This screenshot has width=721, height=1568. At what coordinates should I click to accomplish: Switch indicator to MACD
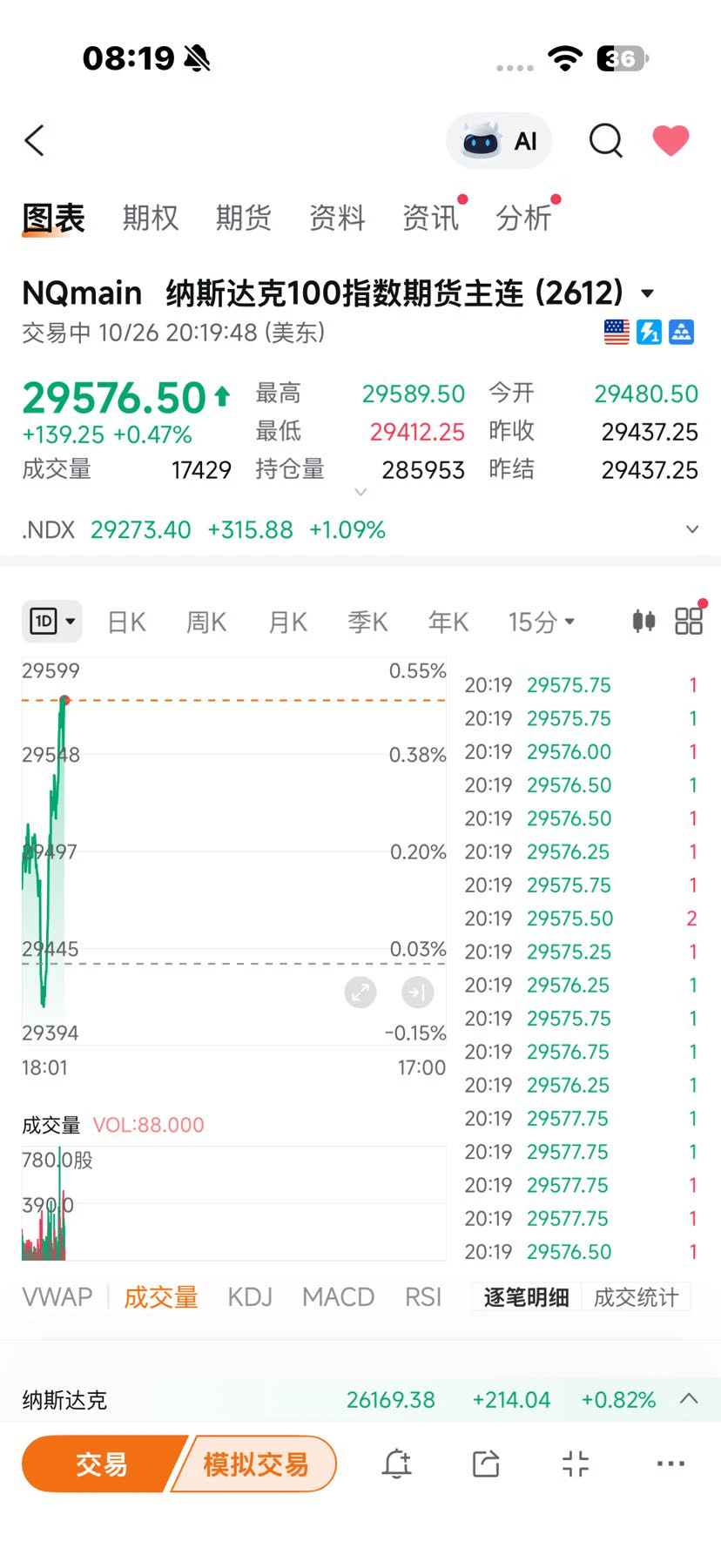(x=338, y=1297)
